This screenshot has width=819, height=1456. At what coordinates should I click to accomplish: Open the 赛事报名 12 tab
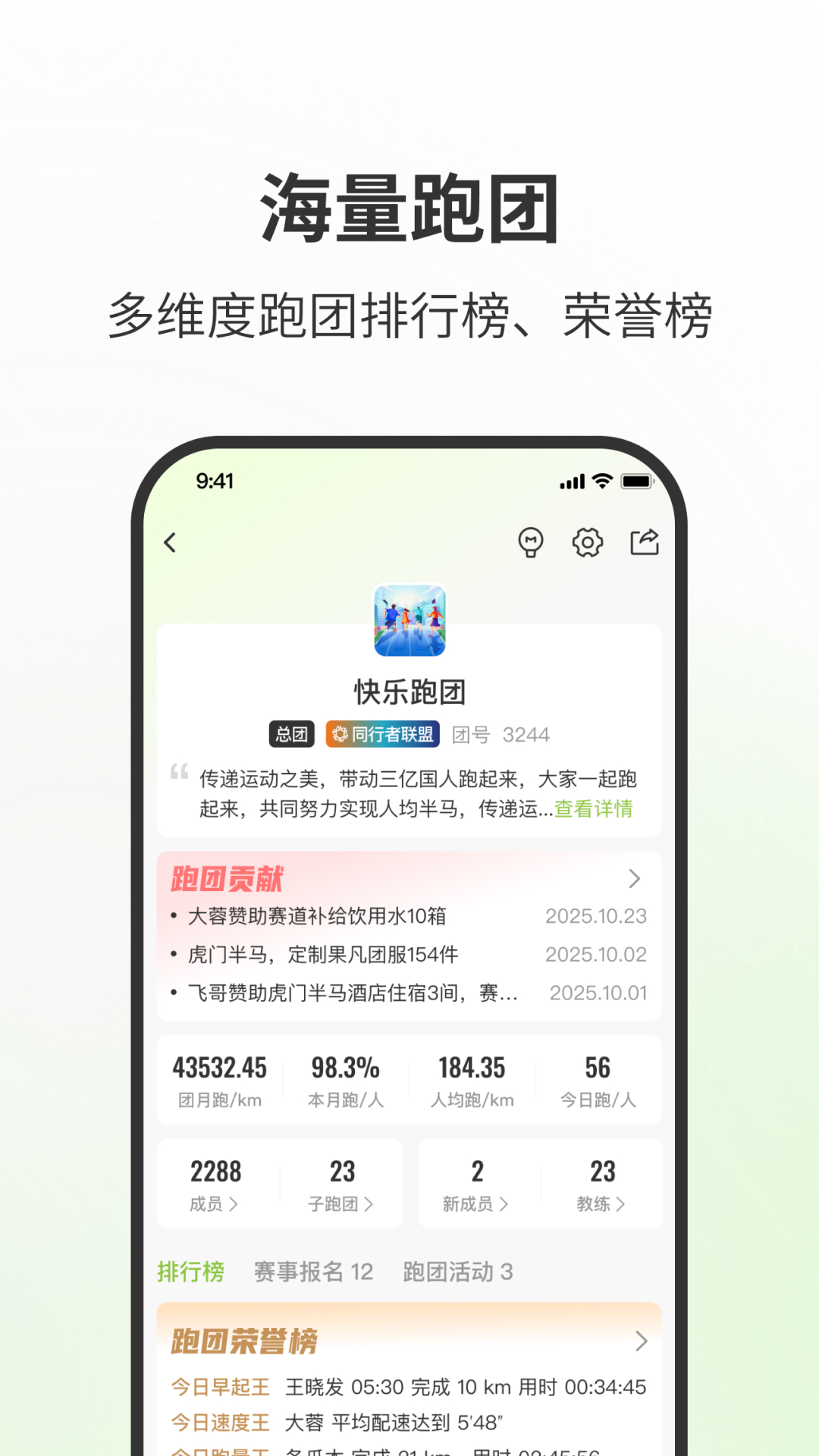pyautogui.click(x=313, y=1272)
